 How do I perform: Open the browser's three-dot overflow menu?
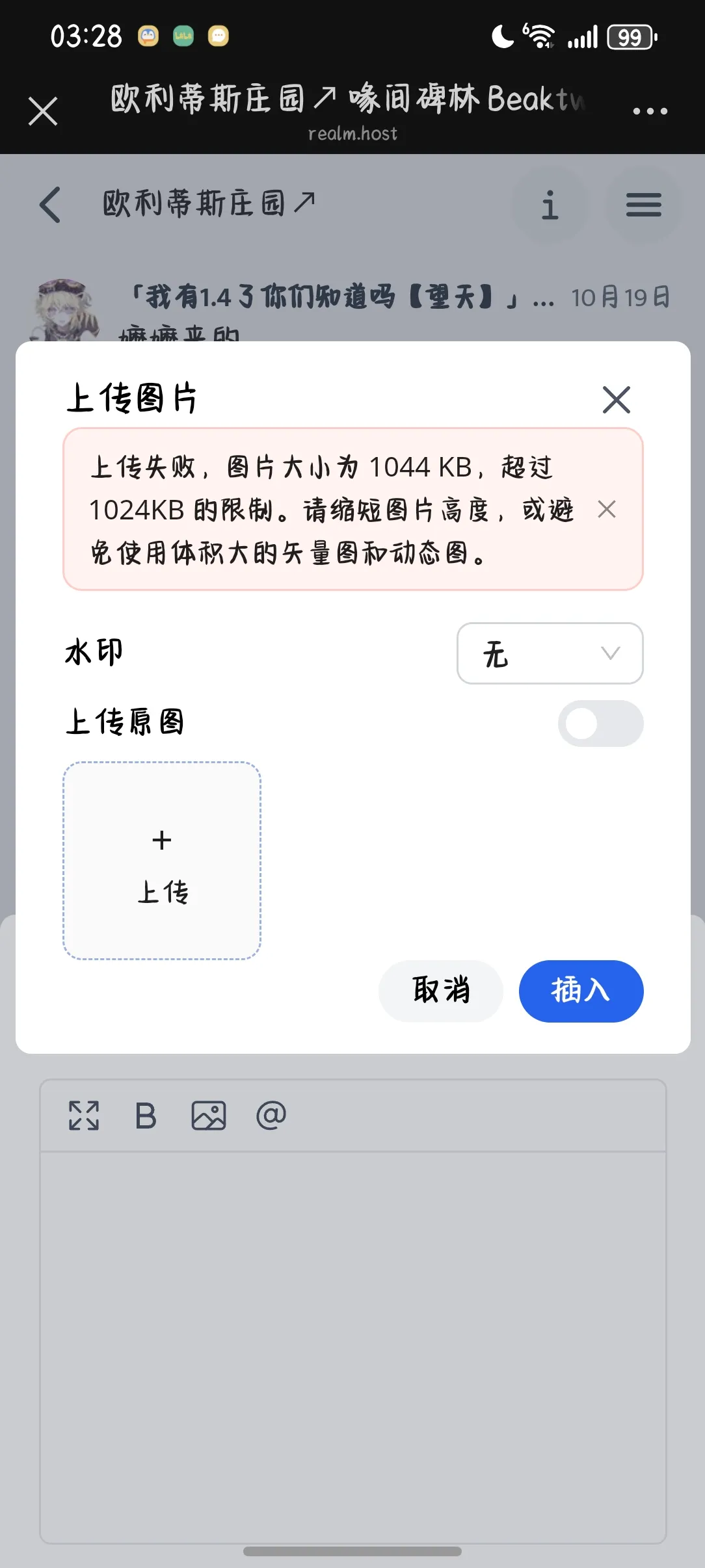coord(650,111)
